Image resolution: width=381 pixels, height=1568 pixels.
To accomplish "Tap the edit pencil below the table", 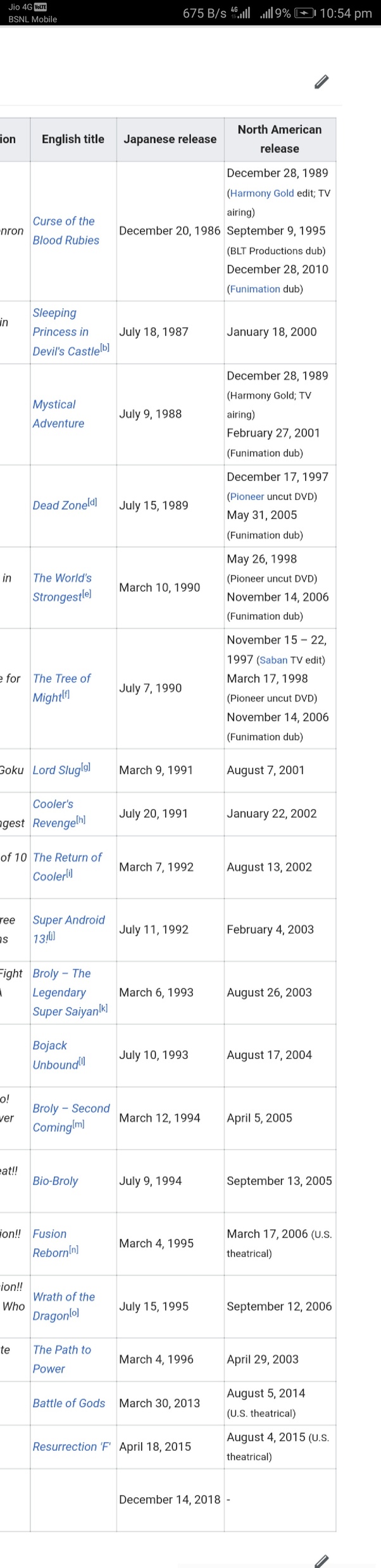I will point(322,1560).
